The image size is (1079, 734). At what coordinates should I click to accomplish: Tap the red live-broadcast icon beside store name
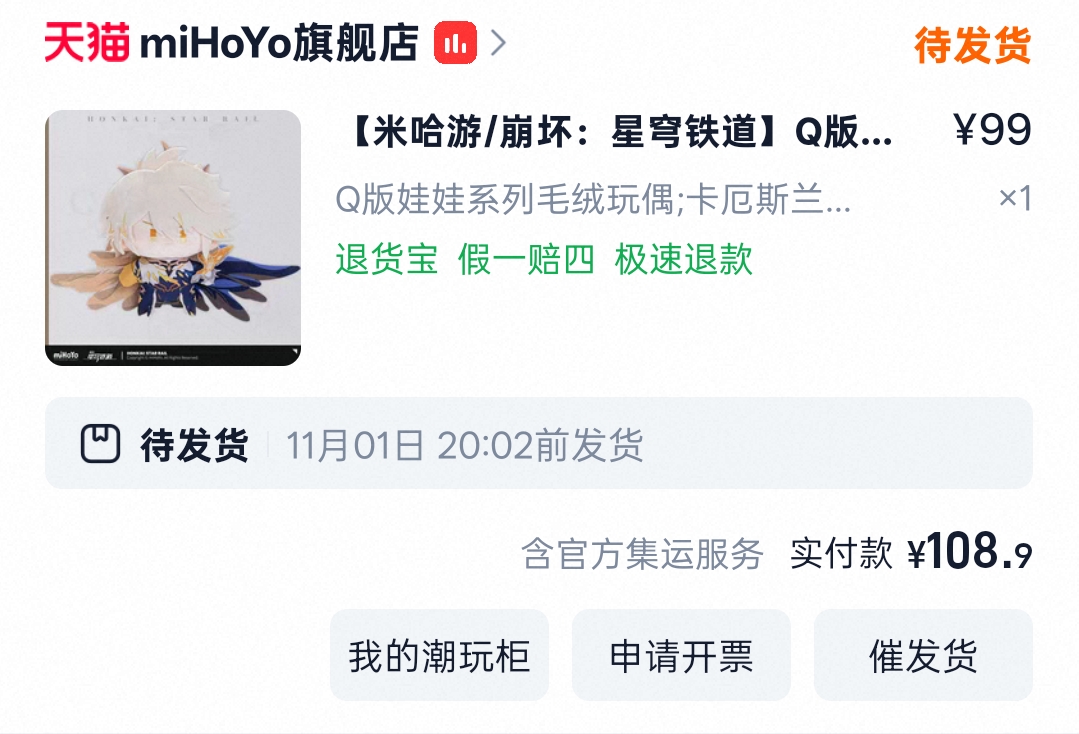pyautogui.click(x=456, y=44)
